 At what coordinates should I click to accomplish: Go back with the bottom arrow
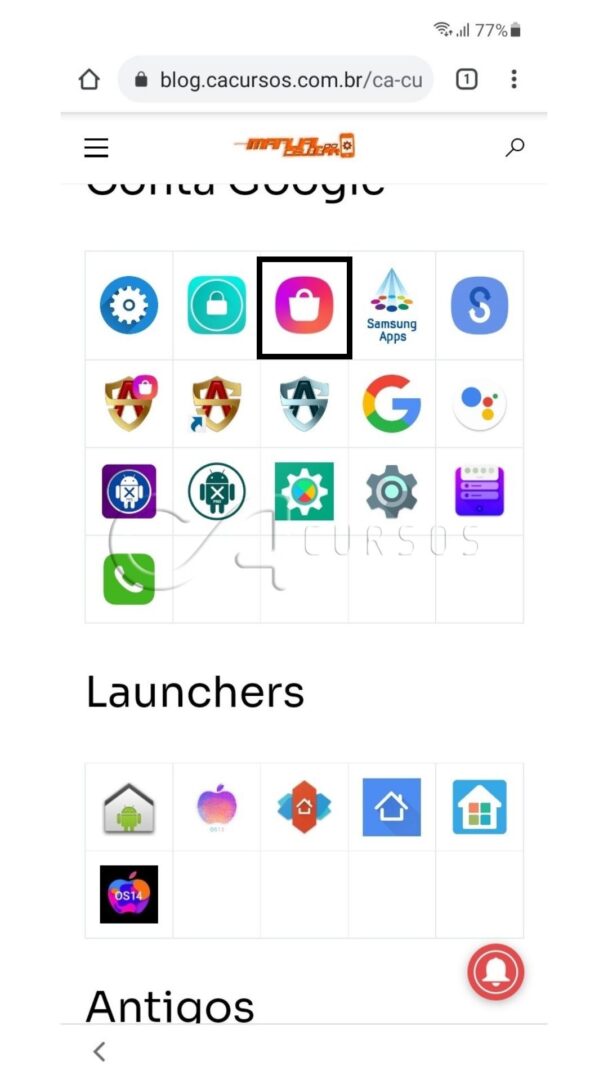(x=99, y=1052)
